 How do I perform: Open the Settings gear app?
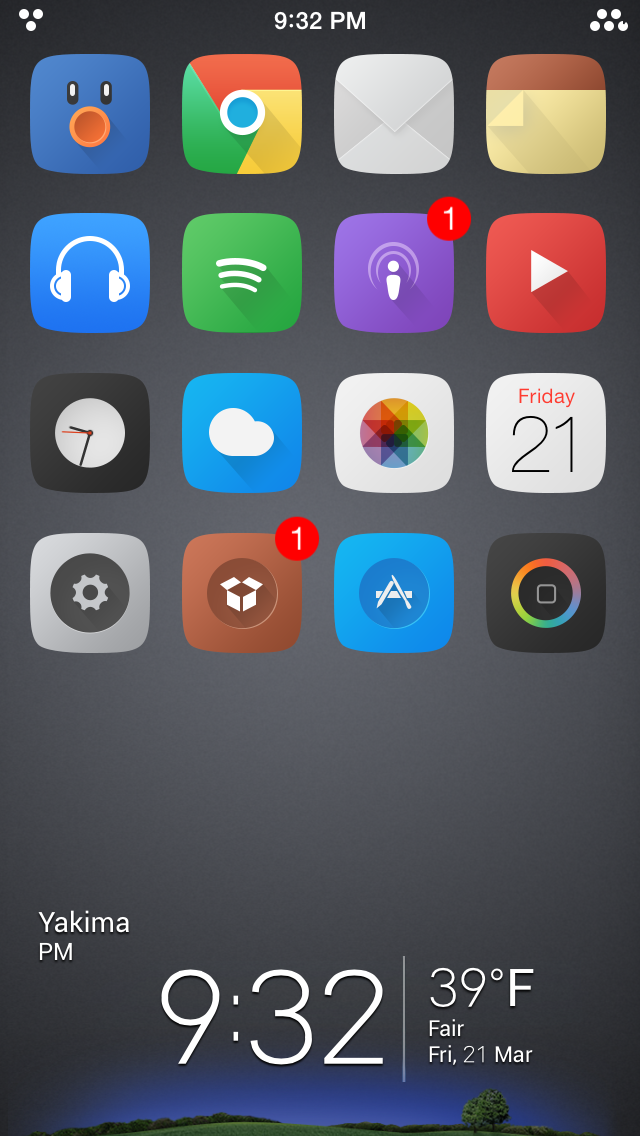(90, 593)
